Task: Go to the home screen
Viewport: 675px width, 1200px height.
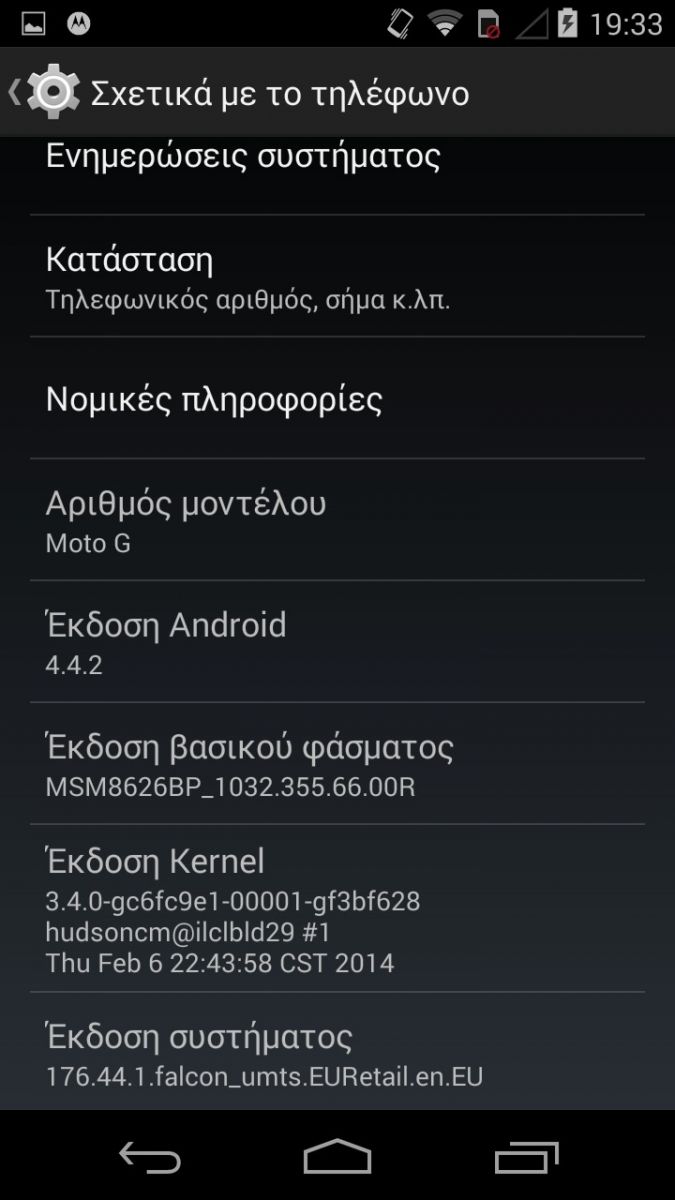Action: (x=337, y=1157)
